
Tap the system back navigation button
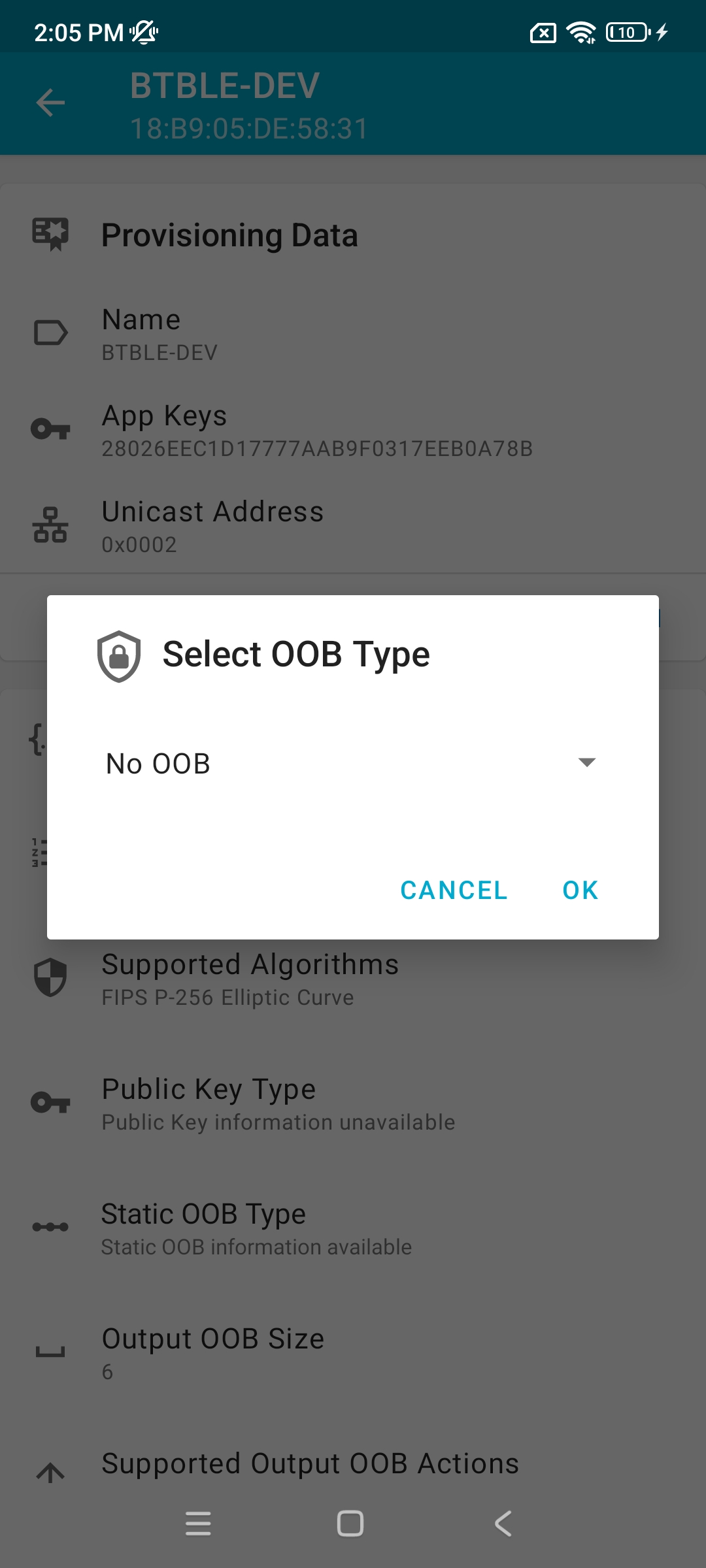pyautogui.click(x=503, y=1524)
